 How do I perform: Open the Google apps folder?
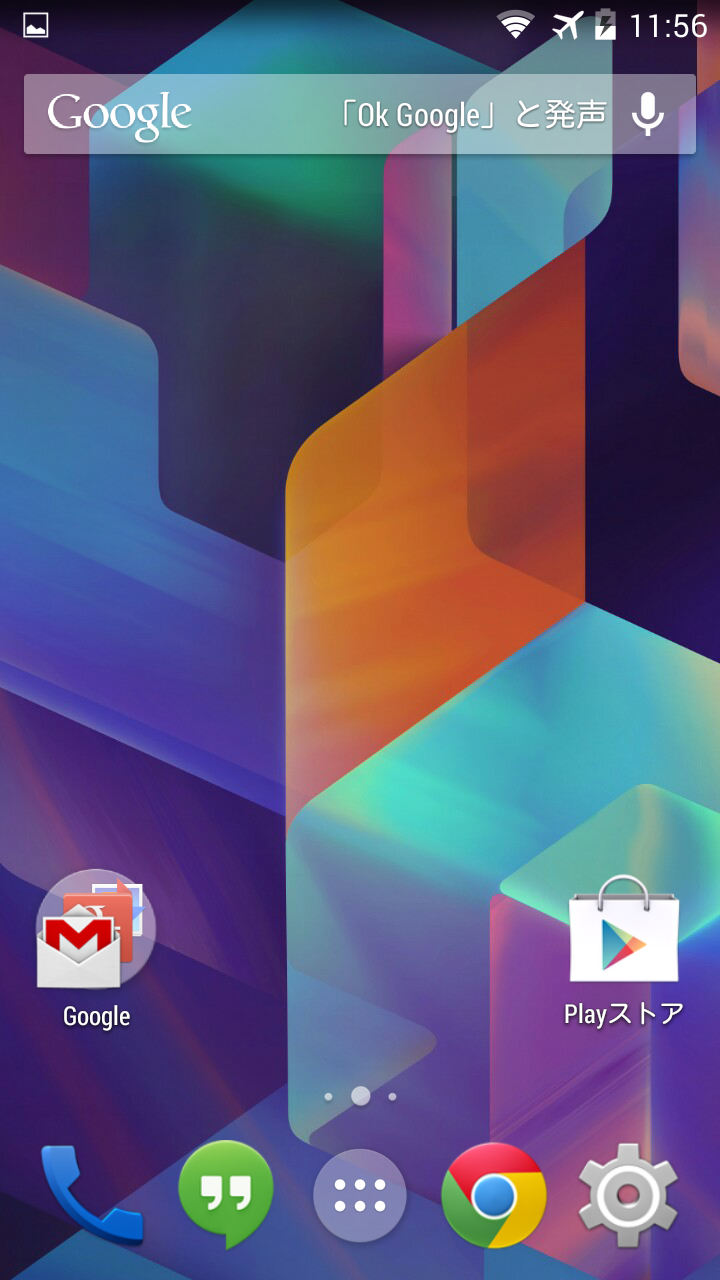point(96,950)
